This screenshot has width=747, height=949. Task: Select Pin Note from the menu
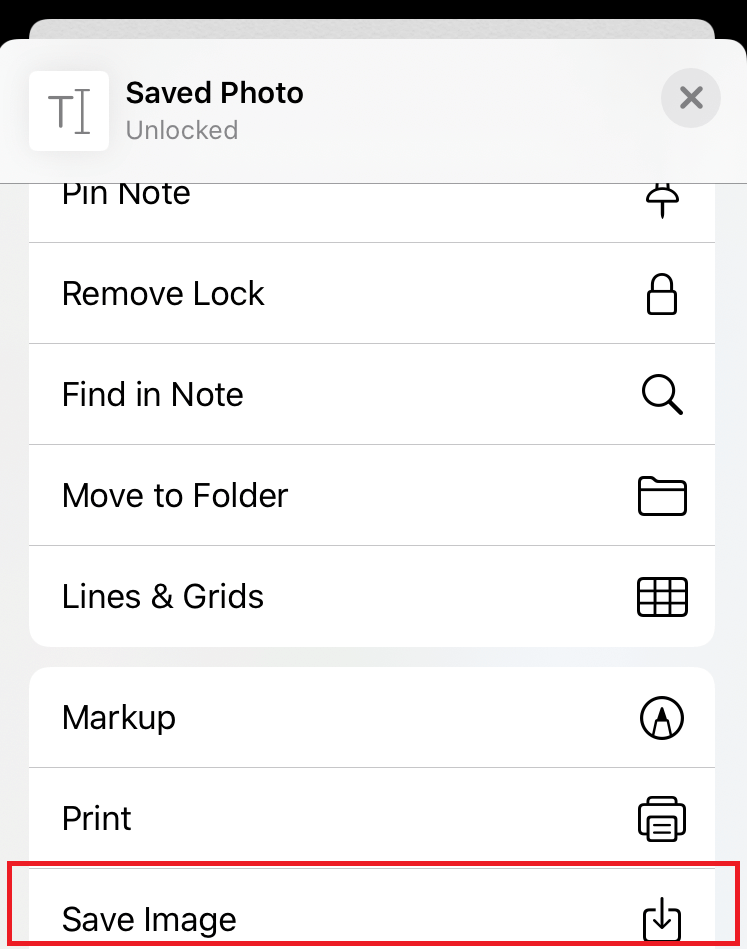tap(126, 193)
